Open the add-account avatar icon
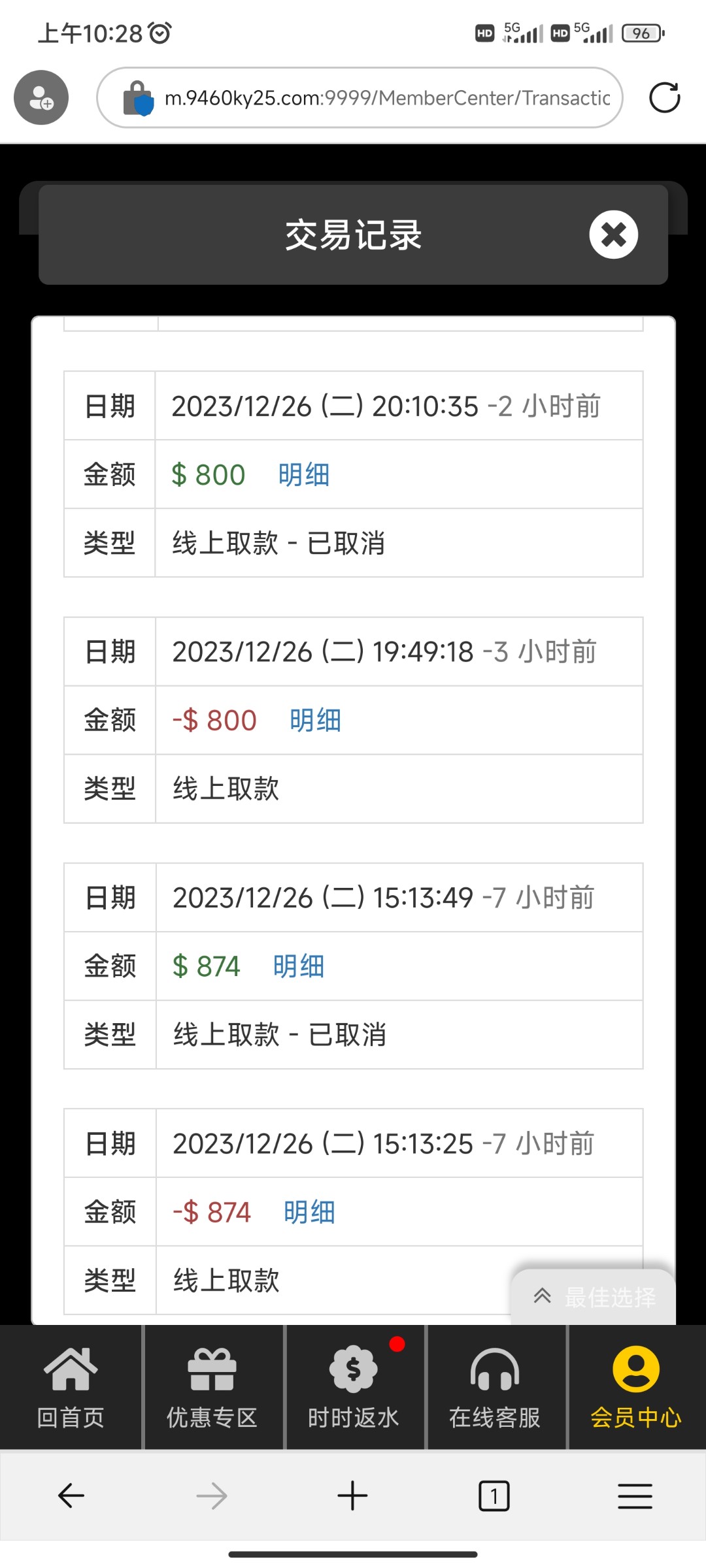 point(41,97)
